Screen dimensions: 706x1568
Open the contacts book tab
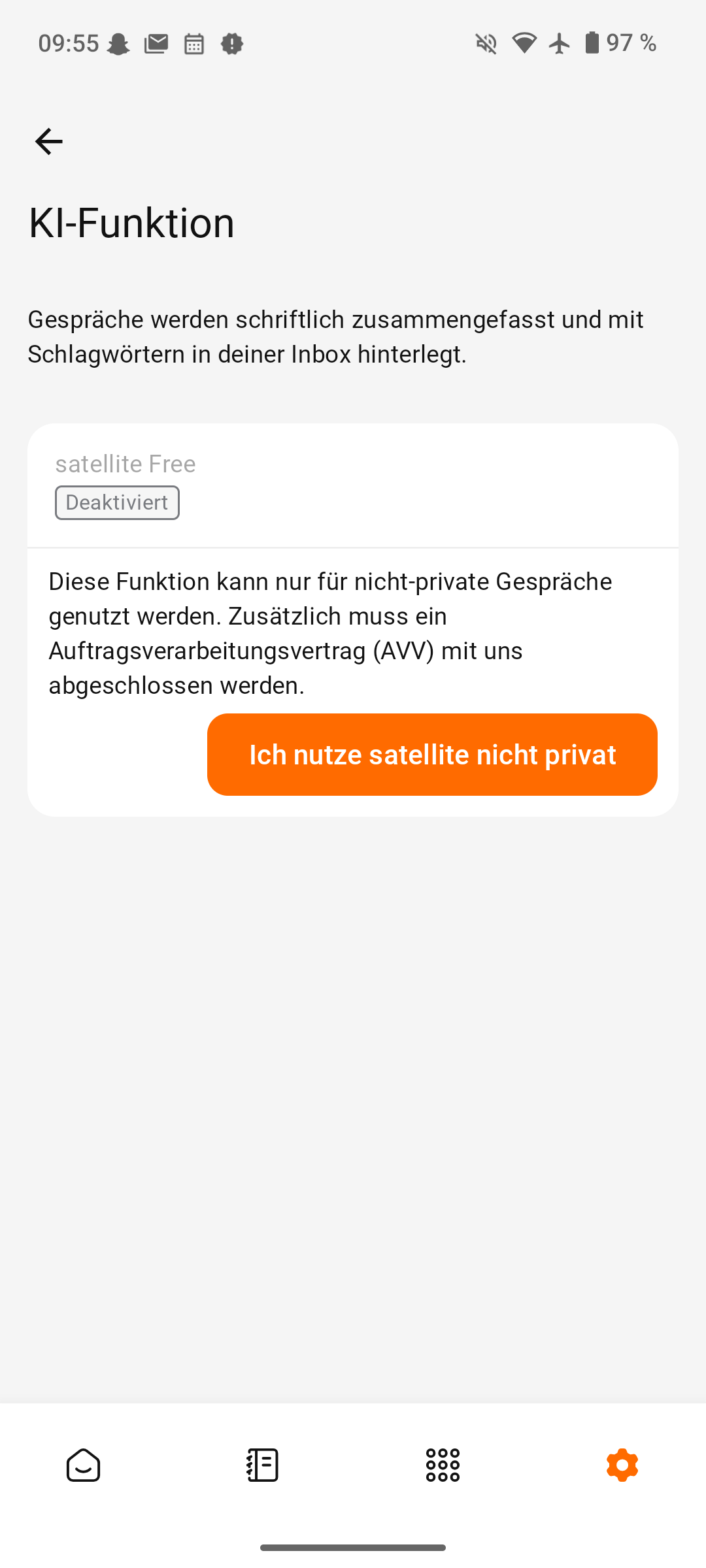tap(263, 1465)
